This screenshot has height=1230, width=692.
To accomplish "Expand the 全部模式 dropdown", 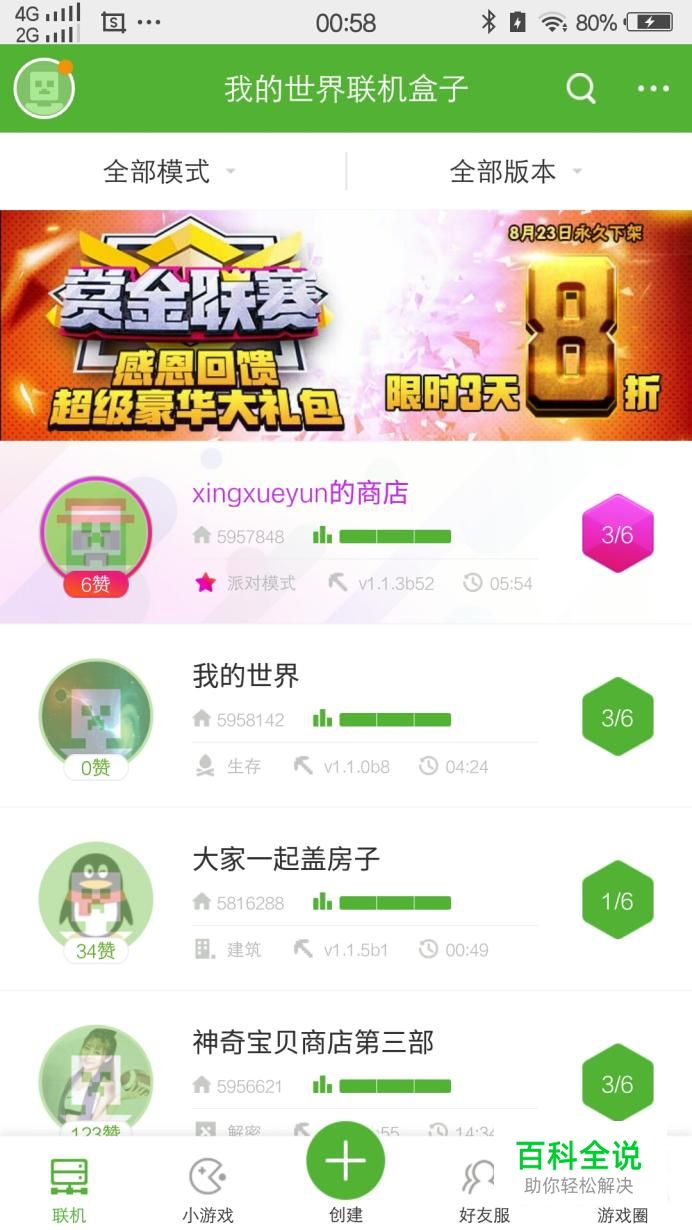I will coord(170,171).
